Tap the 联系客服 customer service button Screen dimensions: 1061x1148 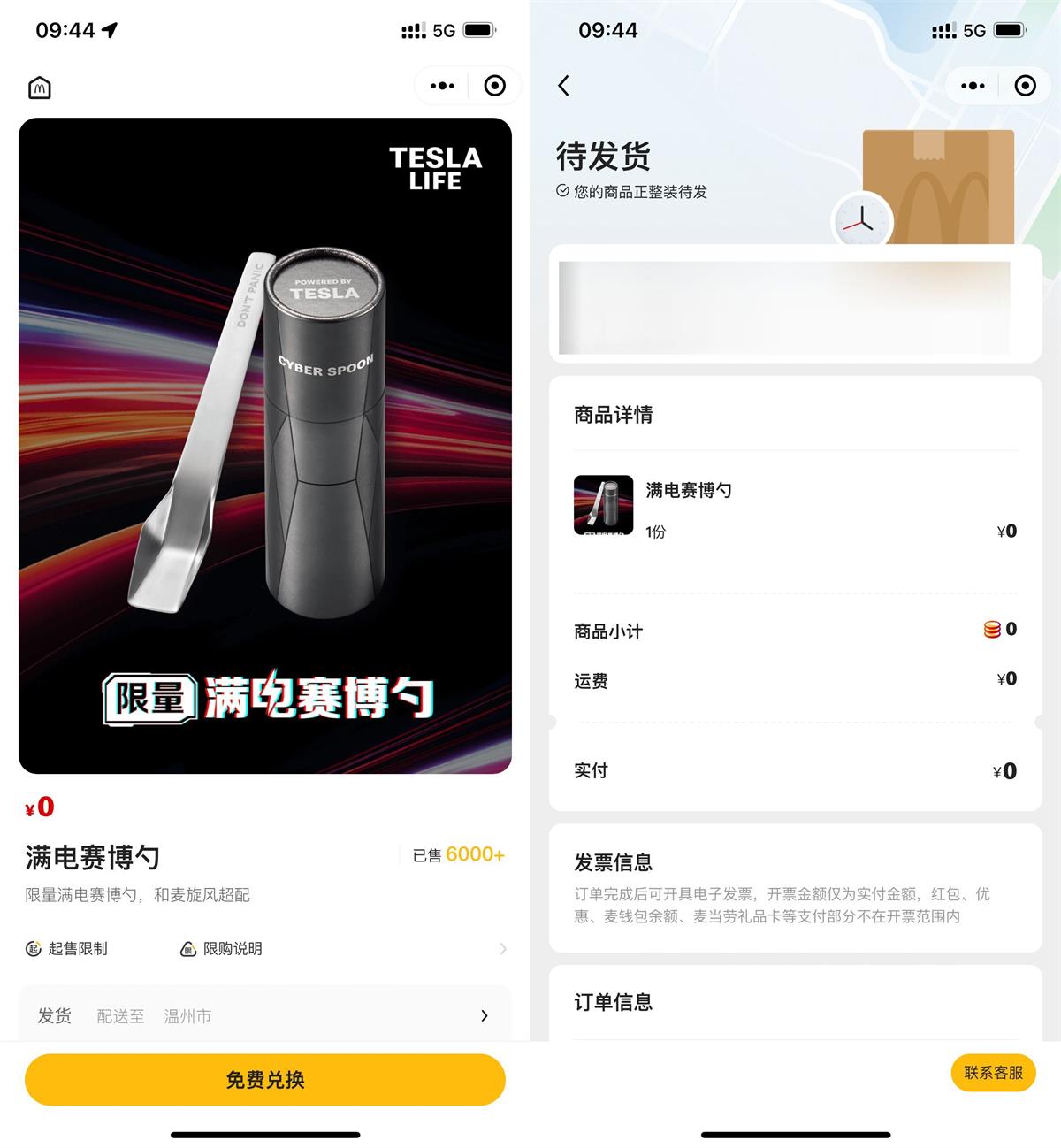coord(992,1073)
